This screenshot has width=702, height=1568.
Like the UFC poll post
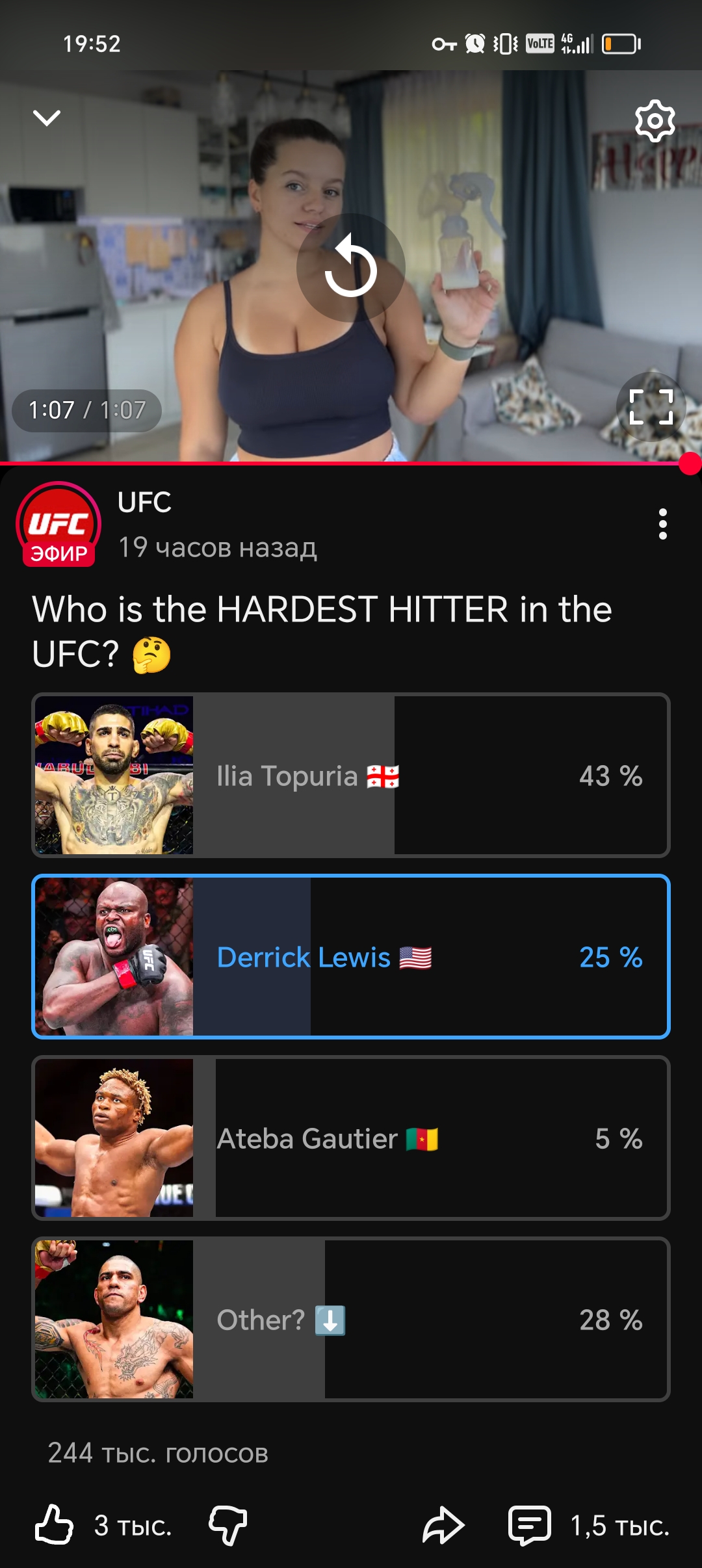55,1525
